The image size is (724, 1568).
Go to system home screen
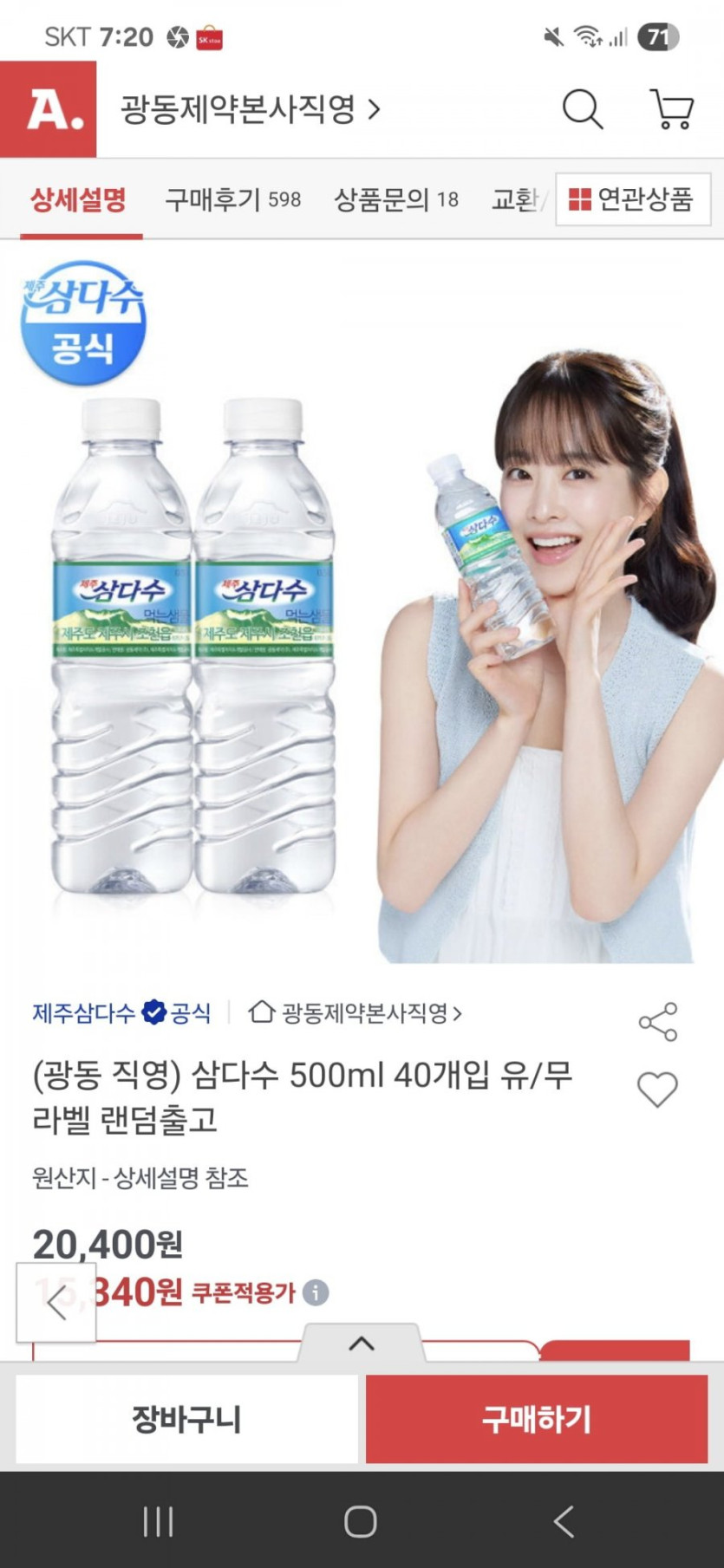361,1521
